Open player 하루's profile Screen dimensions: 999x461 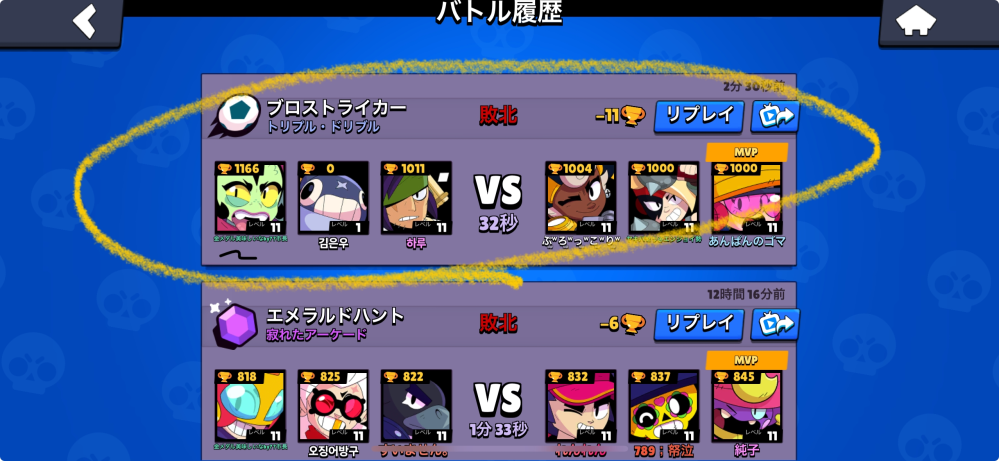(416, 199)
